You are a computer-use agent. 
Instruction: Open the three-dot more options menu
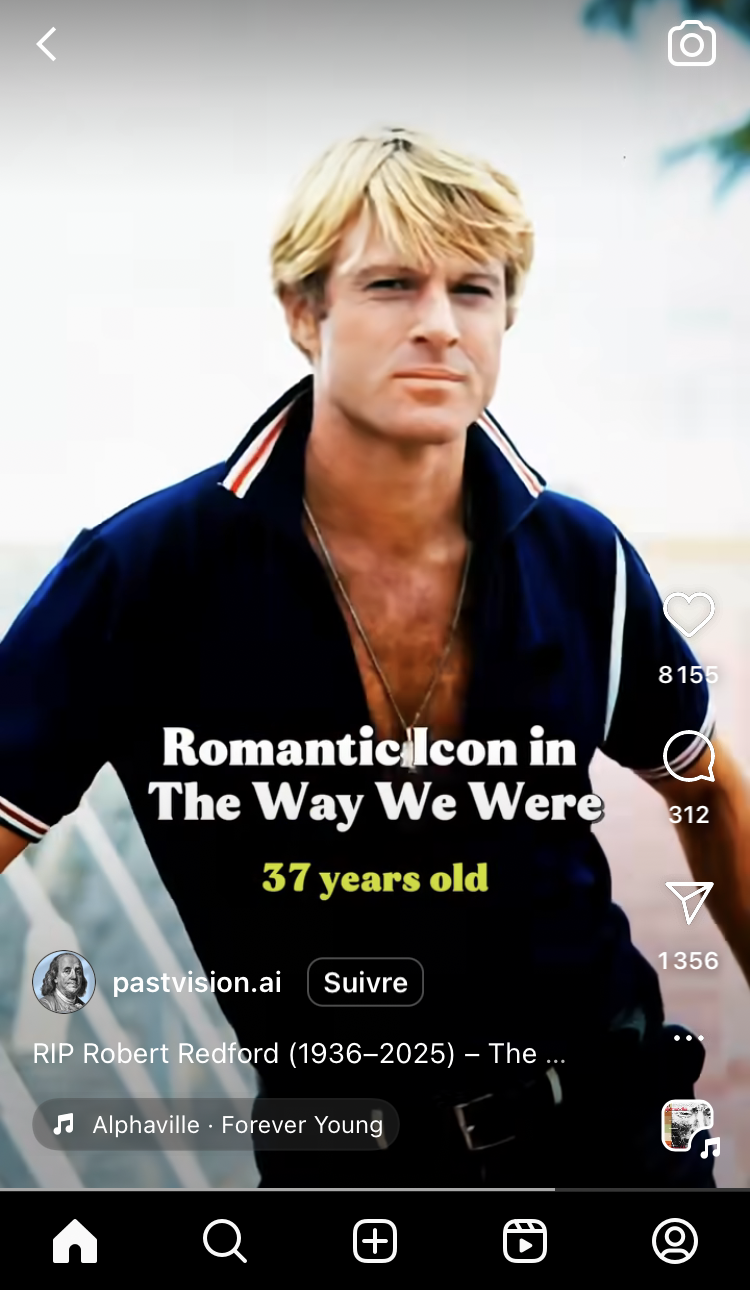pos(689,1038)
